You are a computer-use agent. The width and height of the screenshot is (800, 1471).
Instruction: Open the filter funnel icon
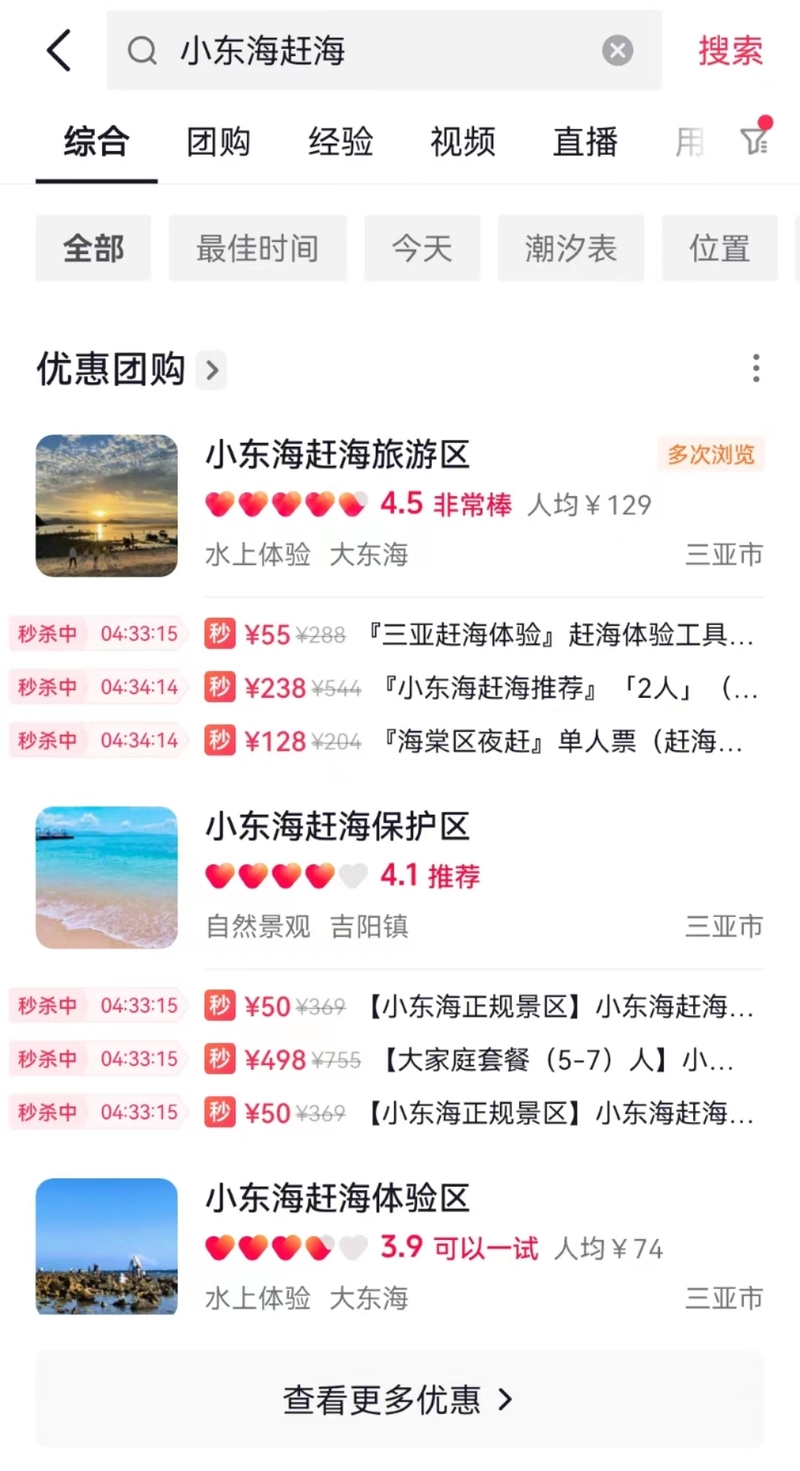click(x=754, y=141)
